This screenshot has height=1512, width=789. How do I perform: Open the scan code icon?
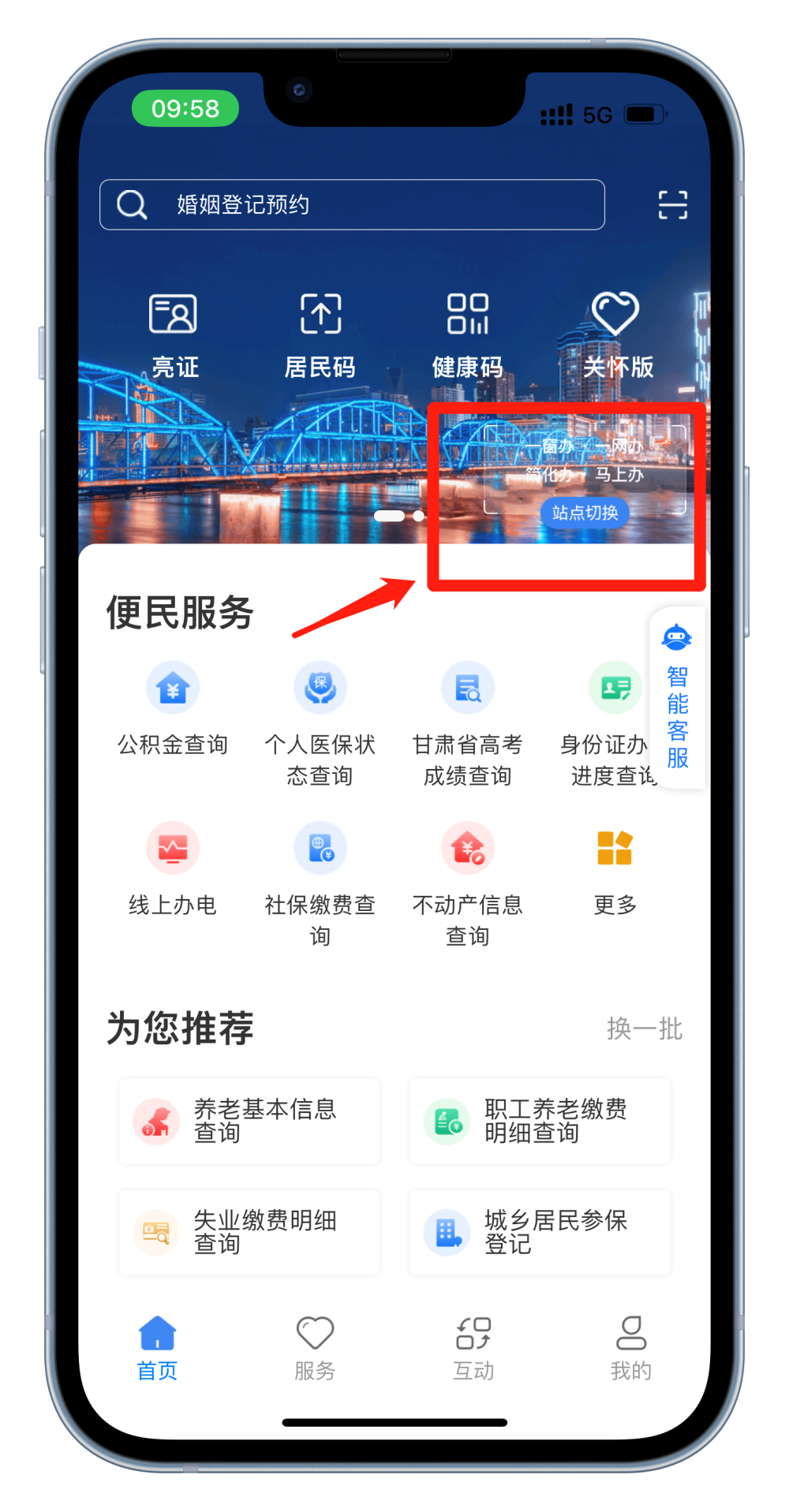(x=672, y=205)
